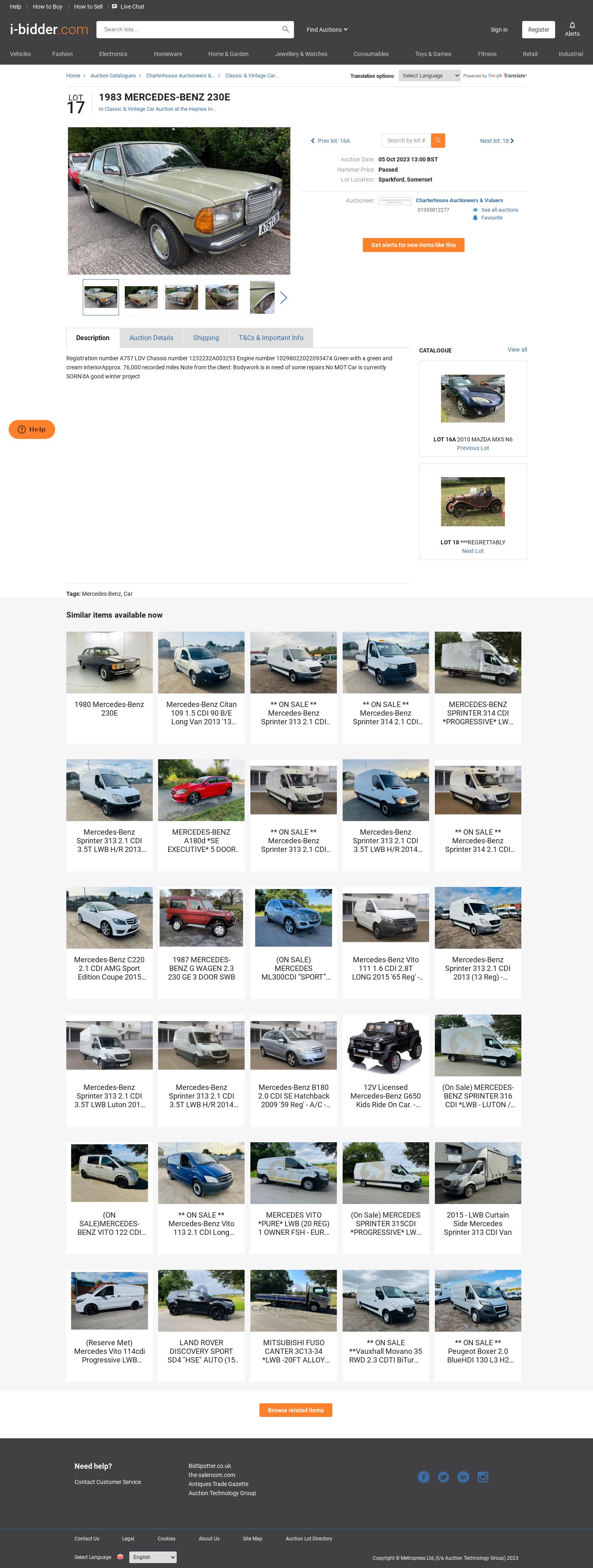Get alerts for new items like this
The image size is (593, 1568).
point(413,245)
